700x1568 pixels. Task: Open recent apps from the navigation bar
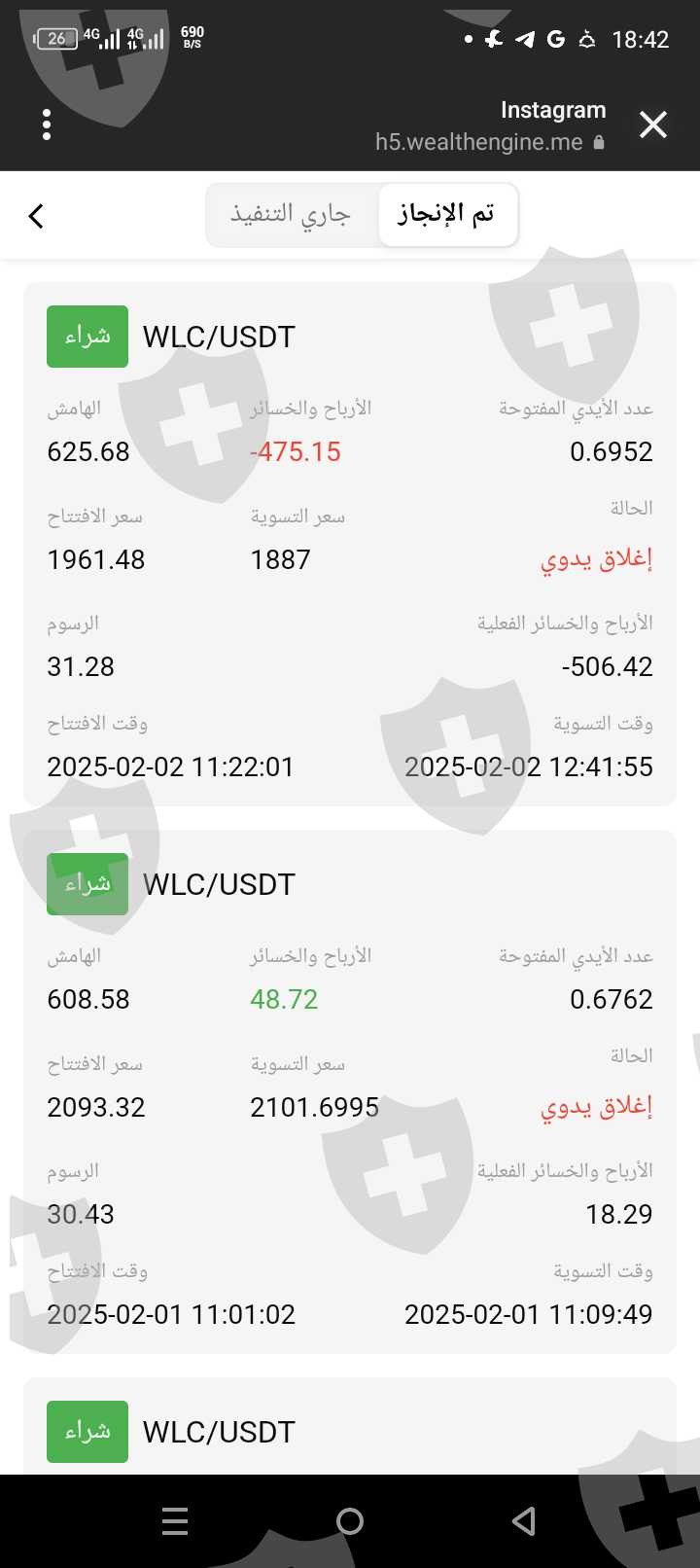[175, 1521]
